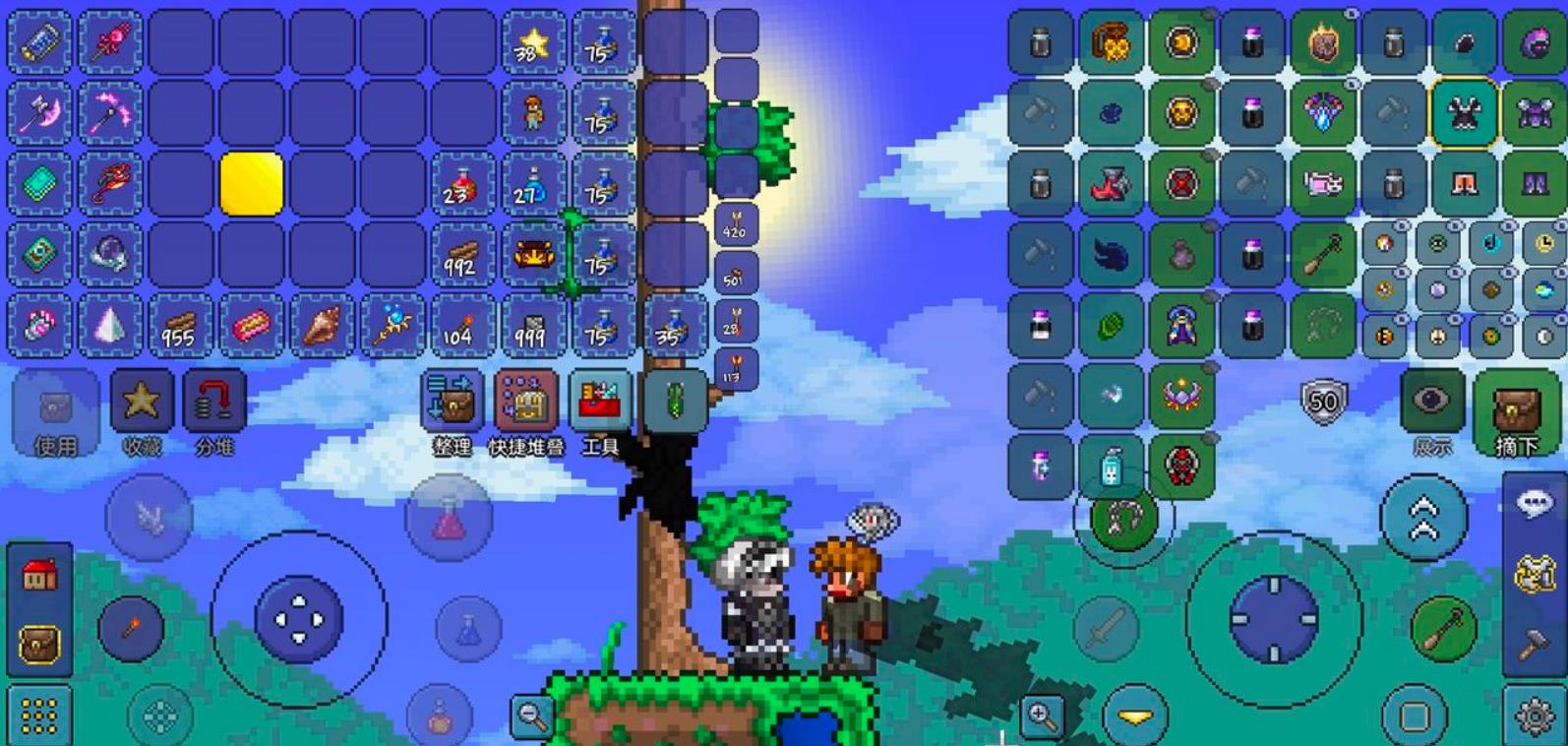Tap the zoom in magnifier

[x=1042, y=716]
